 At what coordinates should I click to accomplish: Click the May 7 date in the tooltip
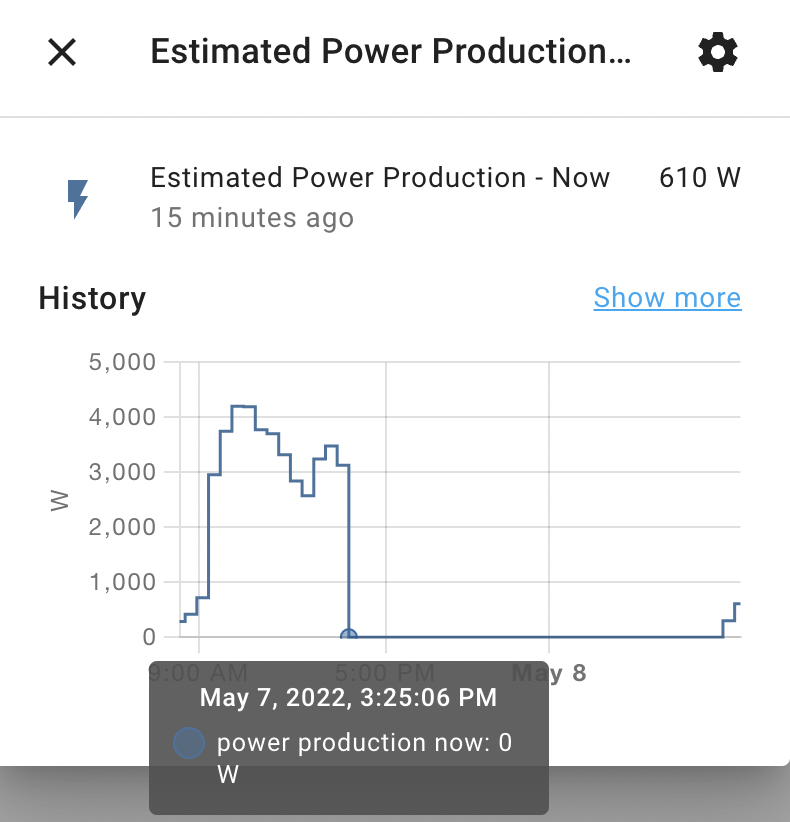click(348, 697)
